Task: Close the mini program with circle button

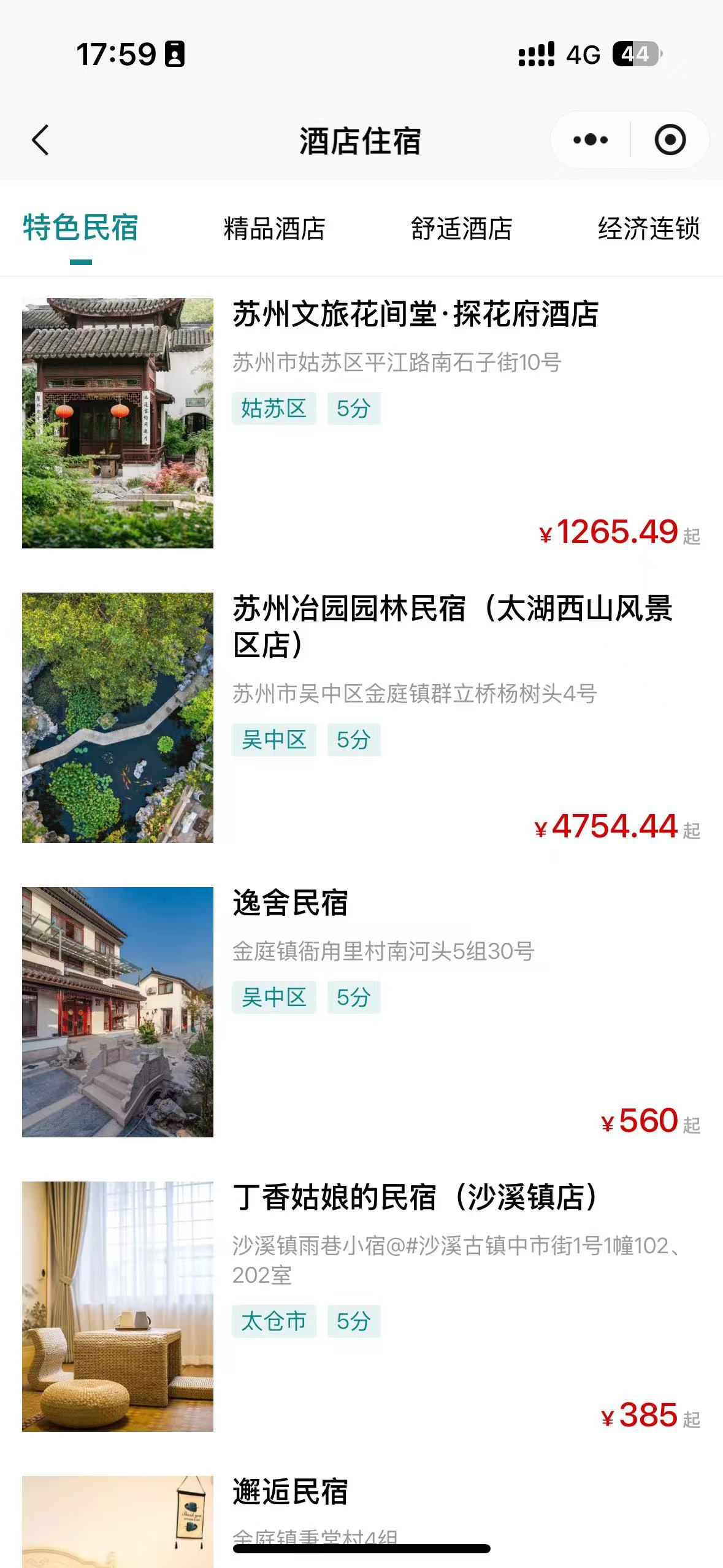Action: click(x=670, y=140)
